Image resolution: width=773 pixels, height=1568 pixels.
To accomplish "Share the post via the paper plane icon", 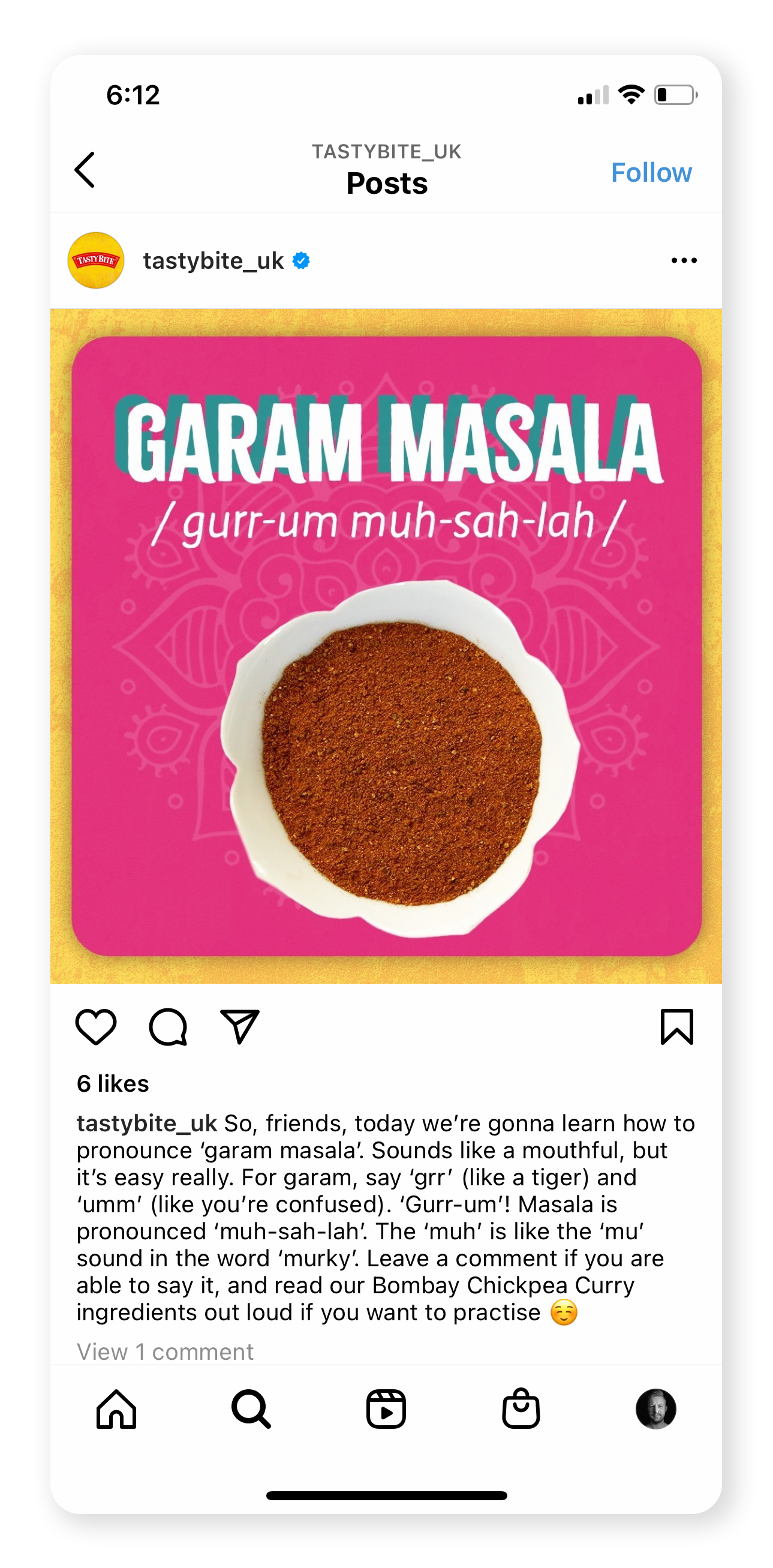I will coord(239,1026).
